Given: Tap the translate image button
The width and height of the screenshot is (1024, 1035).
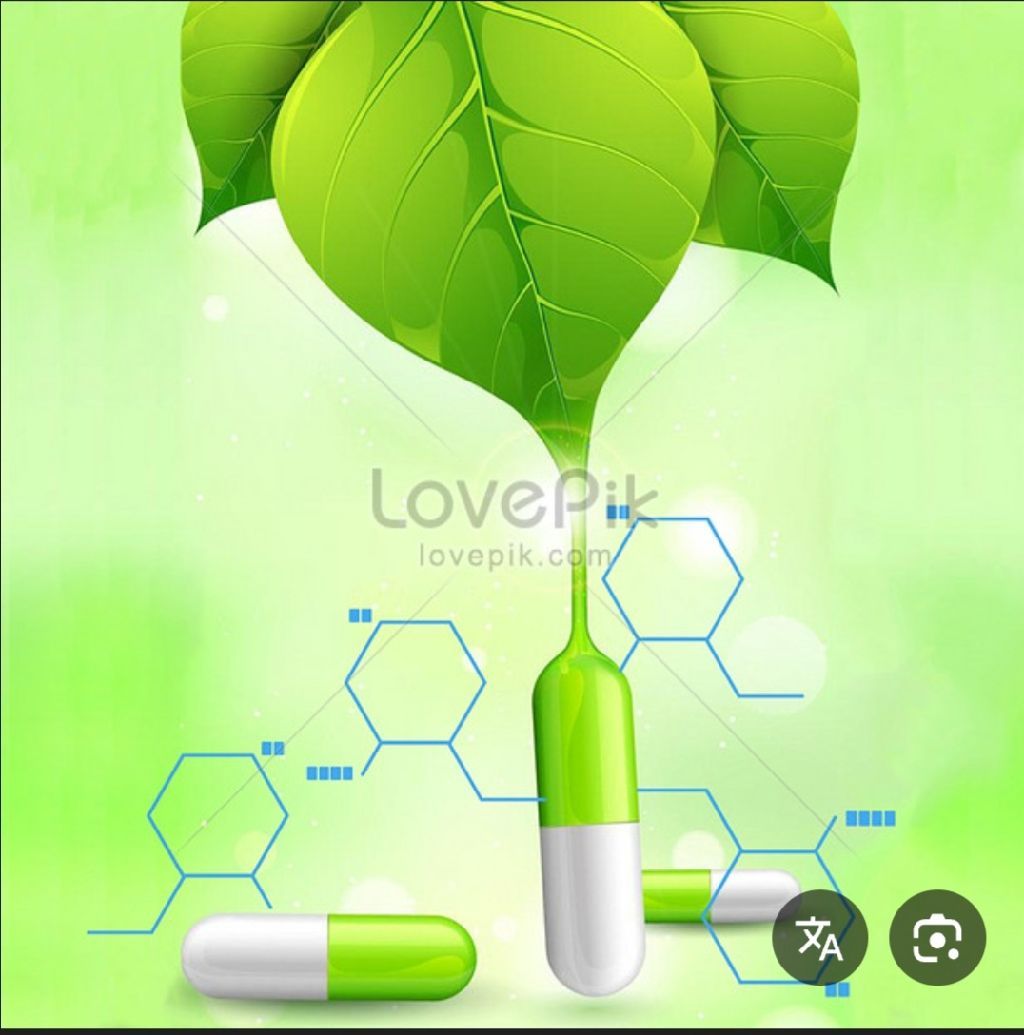Looking at the screenshot, I should [x=820, y=938].
